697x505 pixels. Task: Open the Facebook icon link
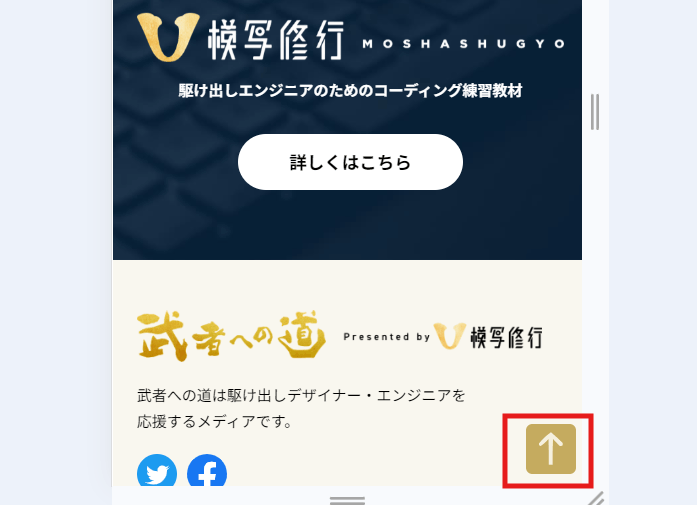(x=207, y=472)
